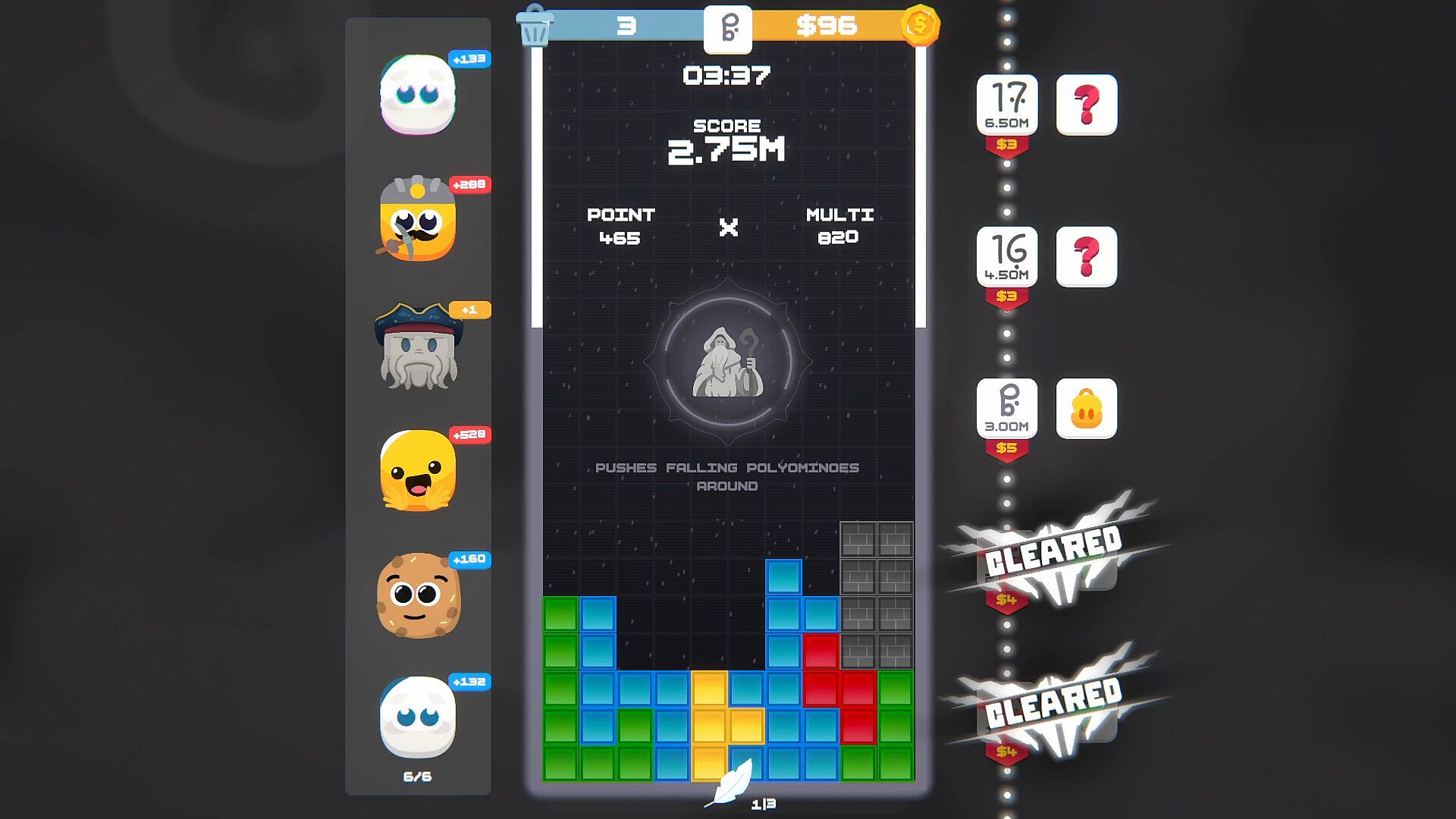Open the 3.00M level card

[1006, 408]
